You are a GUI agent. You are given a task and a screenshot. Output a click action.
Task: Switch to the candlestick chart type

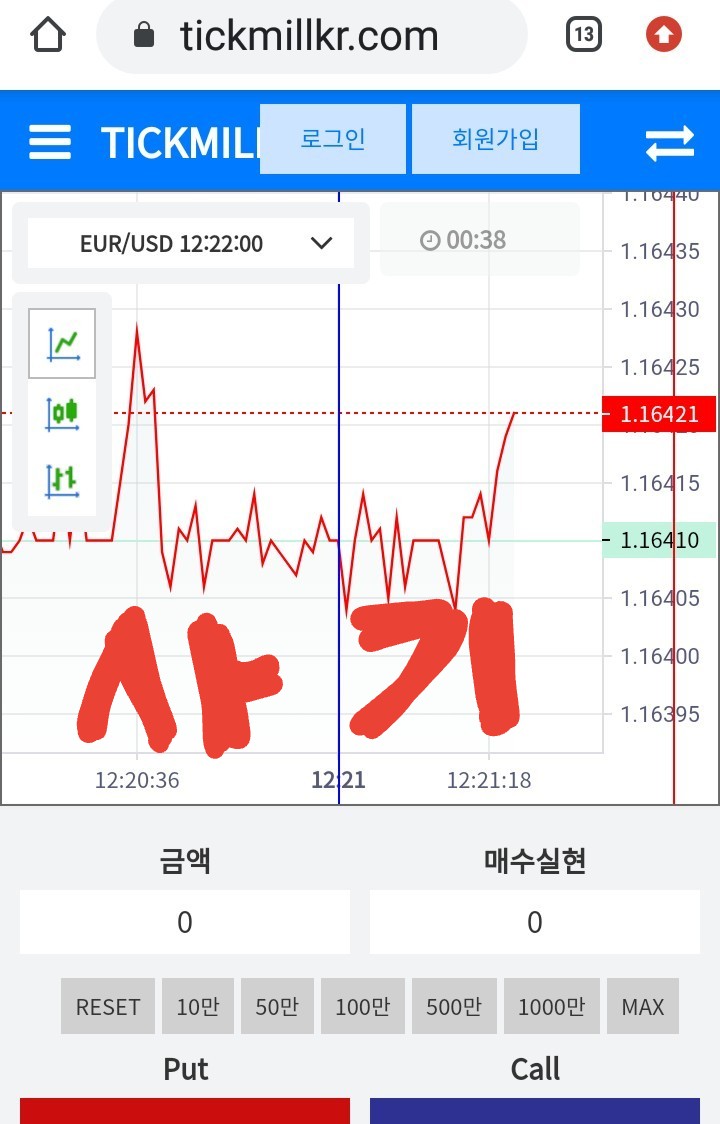[x=62, y=412]
